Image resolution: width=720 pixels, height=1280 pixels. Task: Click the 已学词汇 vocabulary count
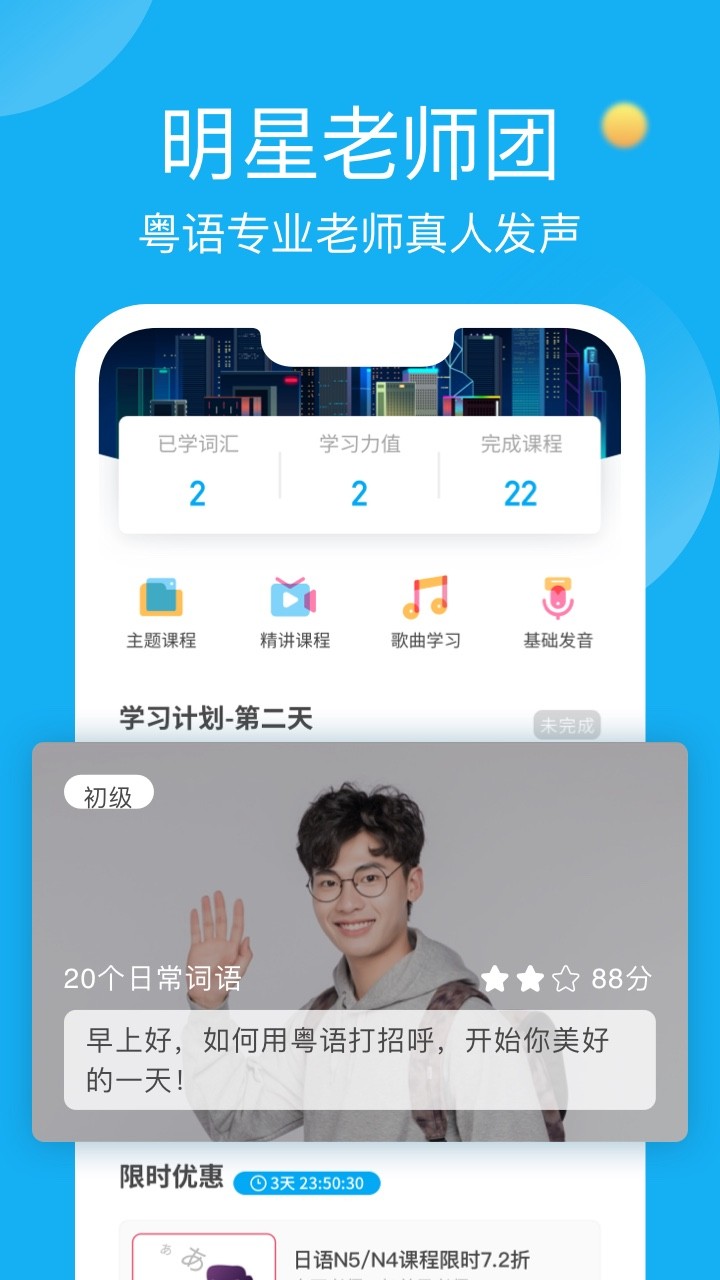[x=197, y=470]
